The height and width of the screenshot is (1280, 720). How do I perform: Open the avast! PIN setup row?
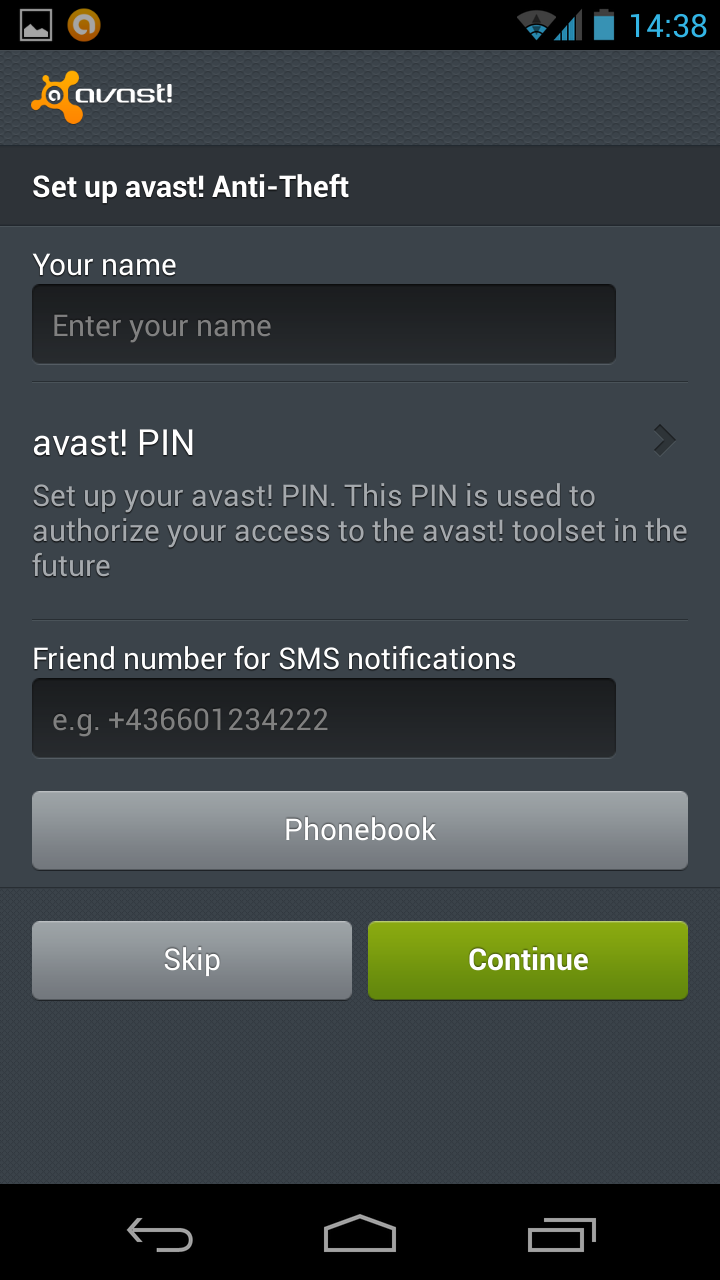(x=360, y=500)
